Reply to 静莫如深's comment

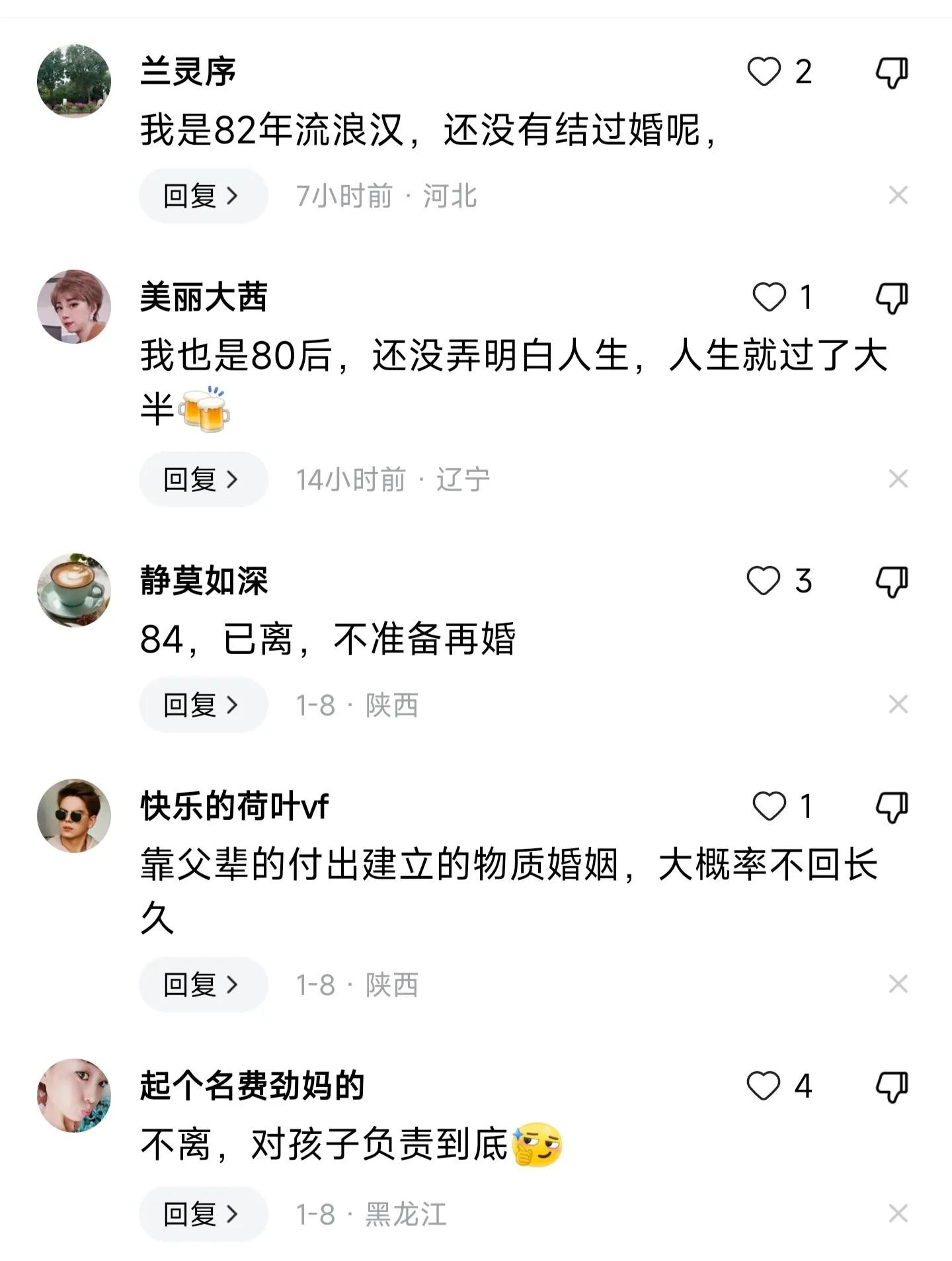[x=202, y=705]
